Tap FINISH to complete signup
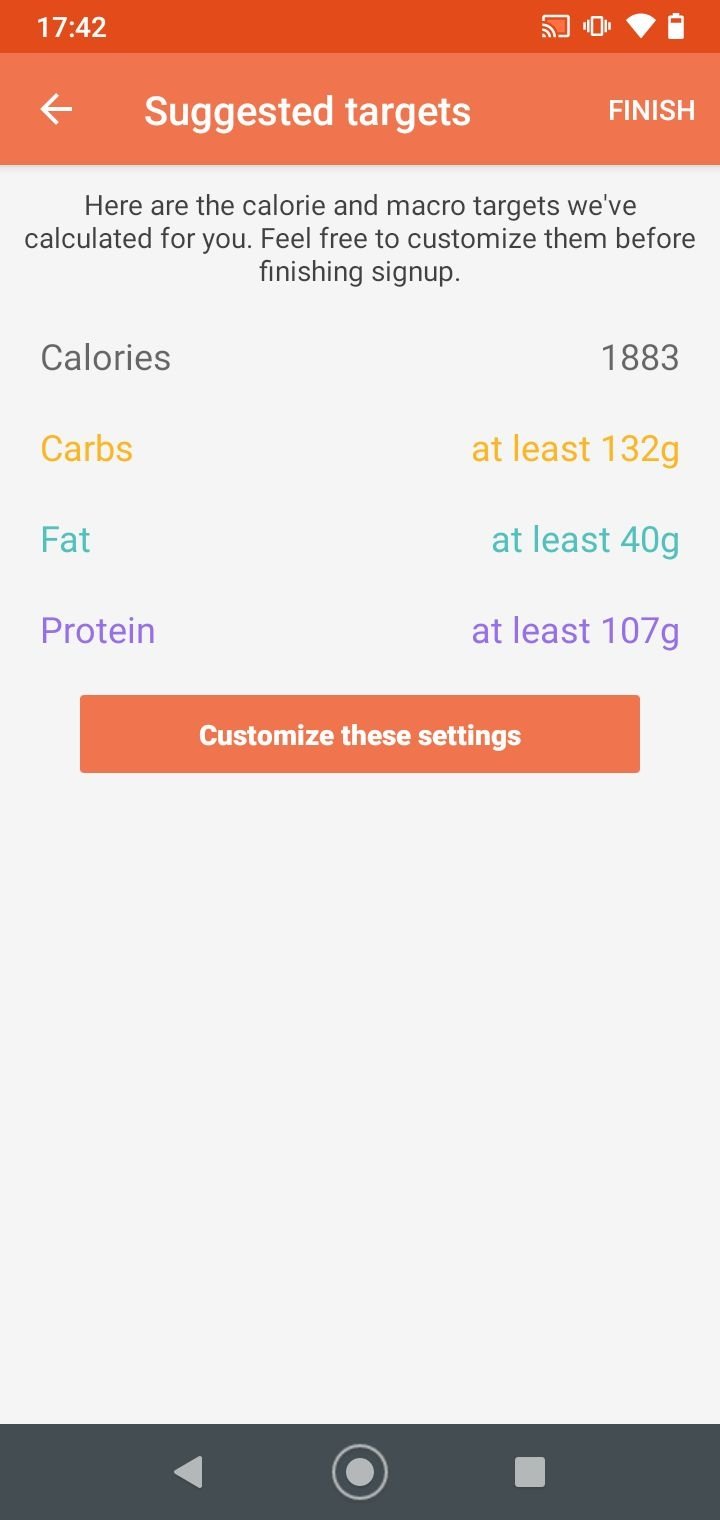The image size is (720, 1520). pyautogui.click(x=651, y=110)
